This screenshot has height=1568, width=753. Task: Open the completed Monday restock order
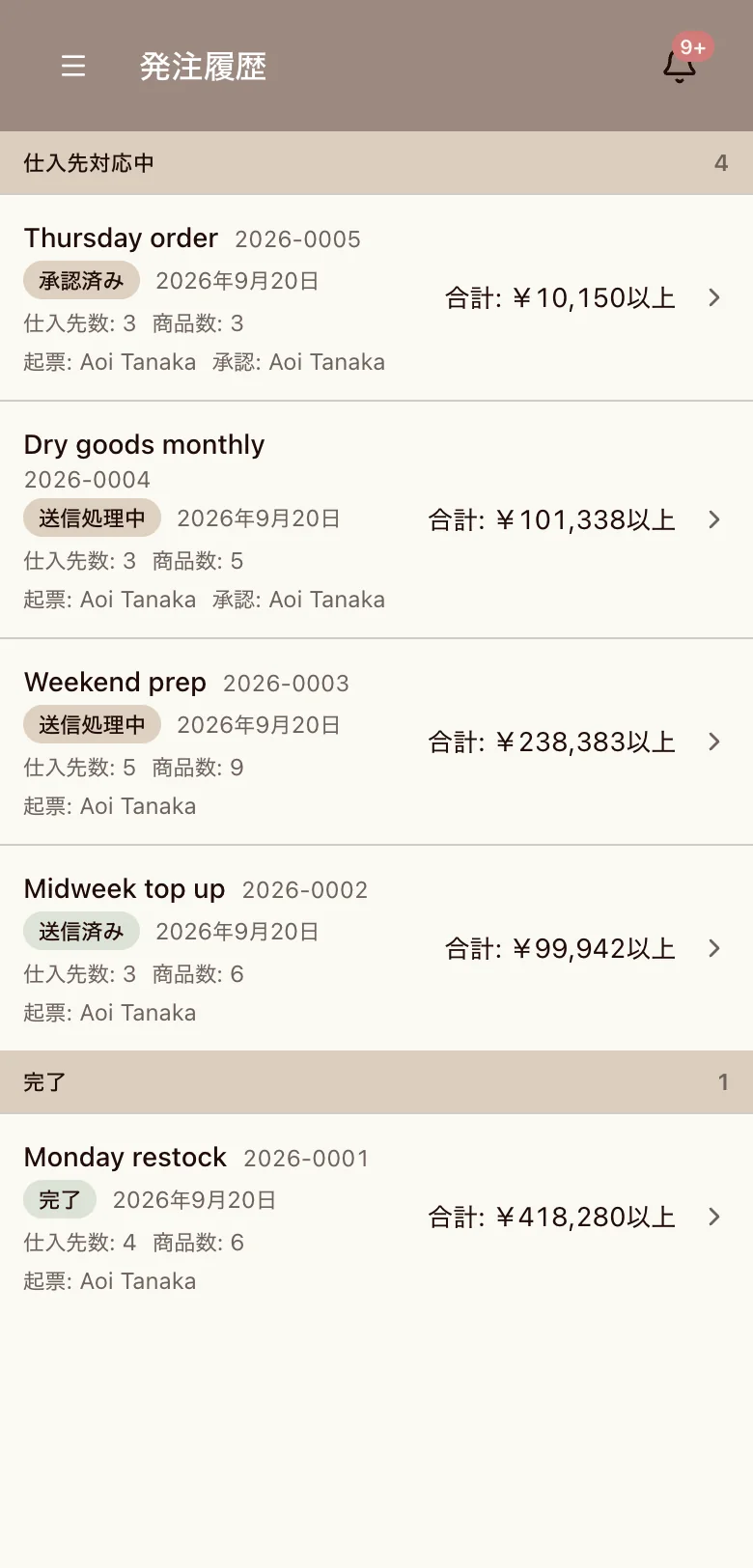(x=376, y=1217)
